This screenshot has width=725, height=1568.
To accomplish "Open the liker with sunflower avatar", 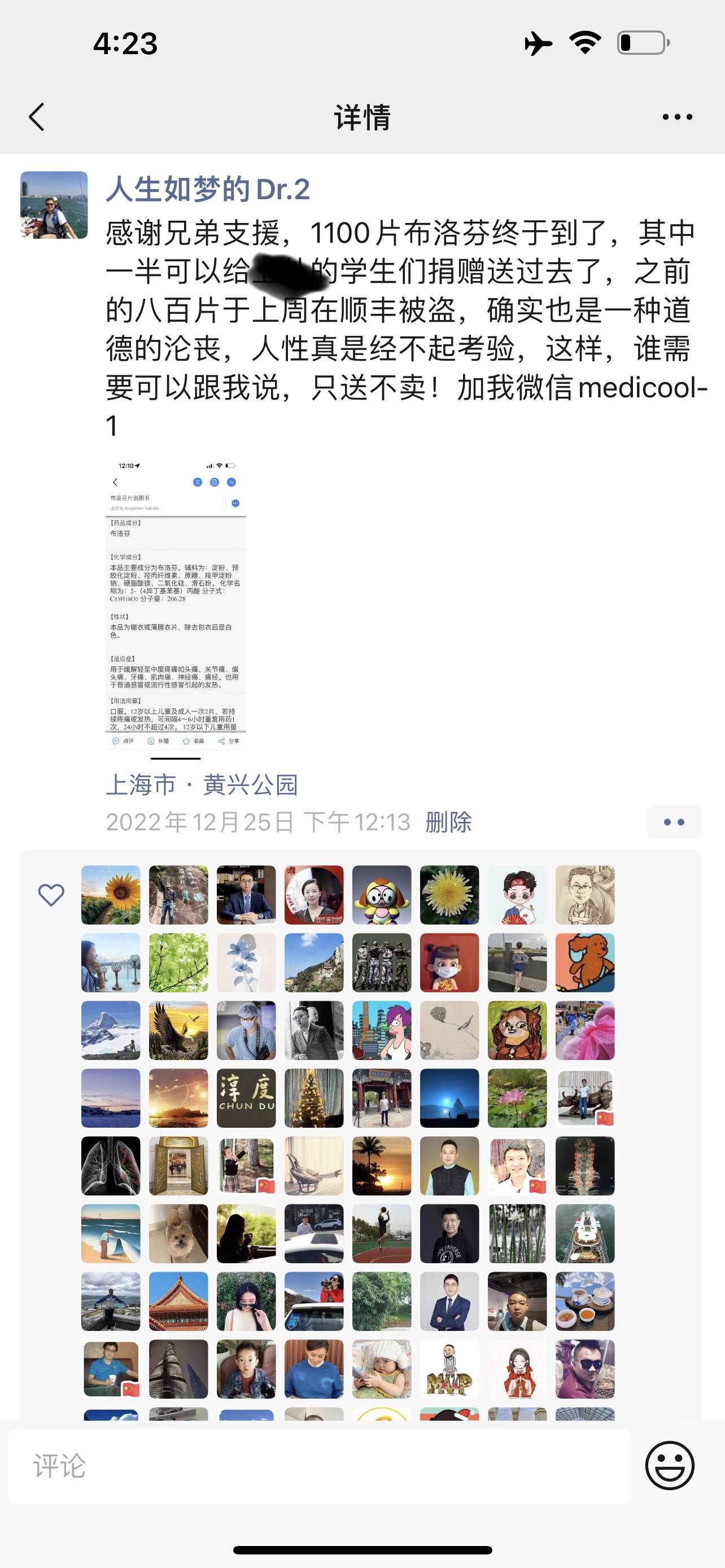I will 111,895.
